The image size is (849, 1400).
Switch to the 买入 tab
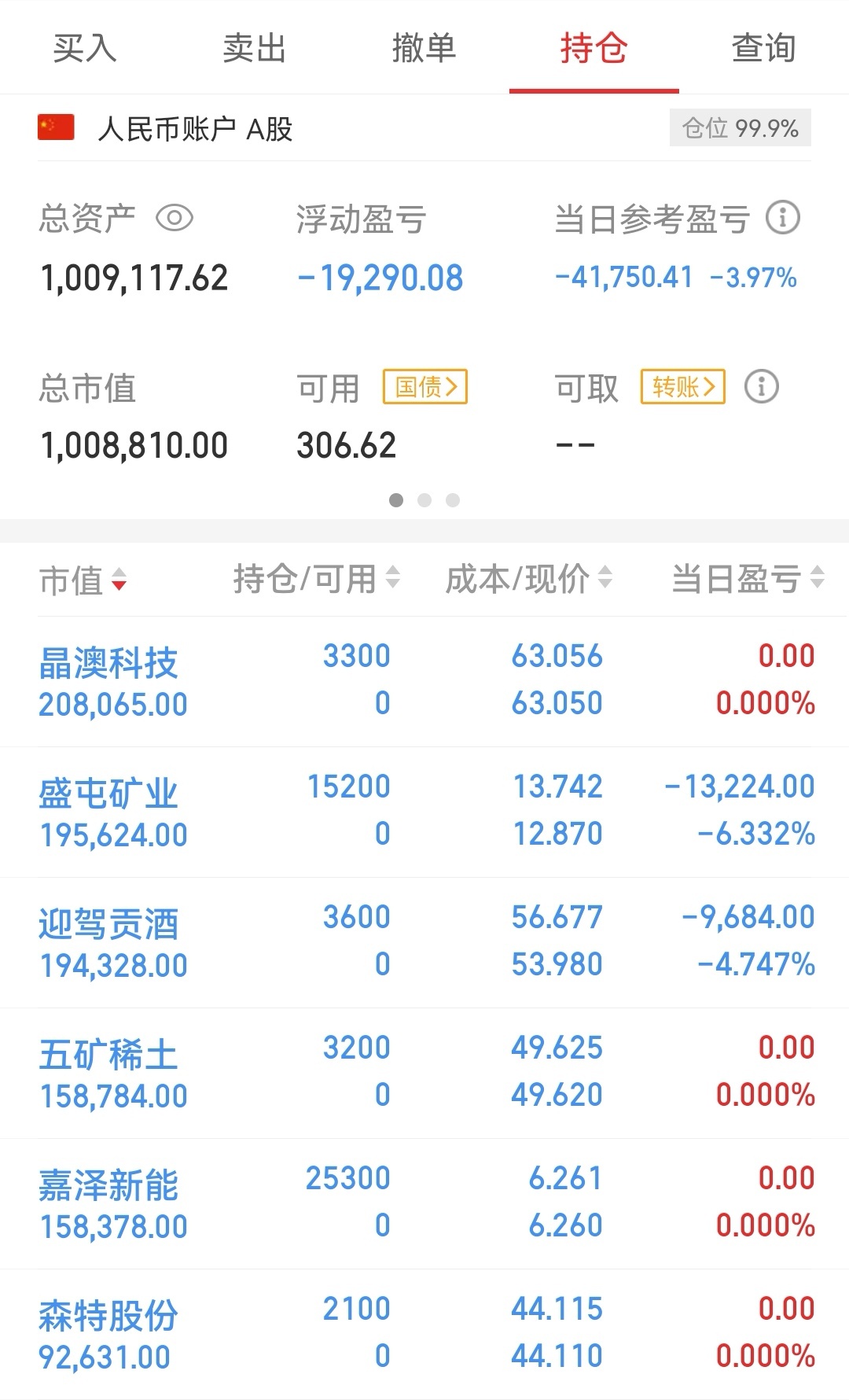[85, 49]
